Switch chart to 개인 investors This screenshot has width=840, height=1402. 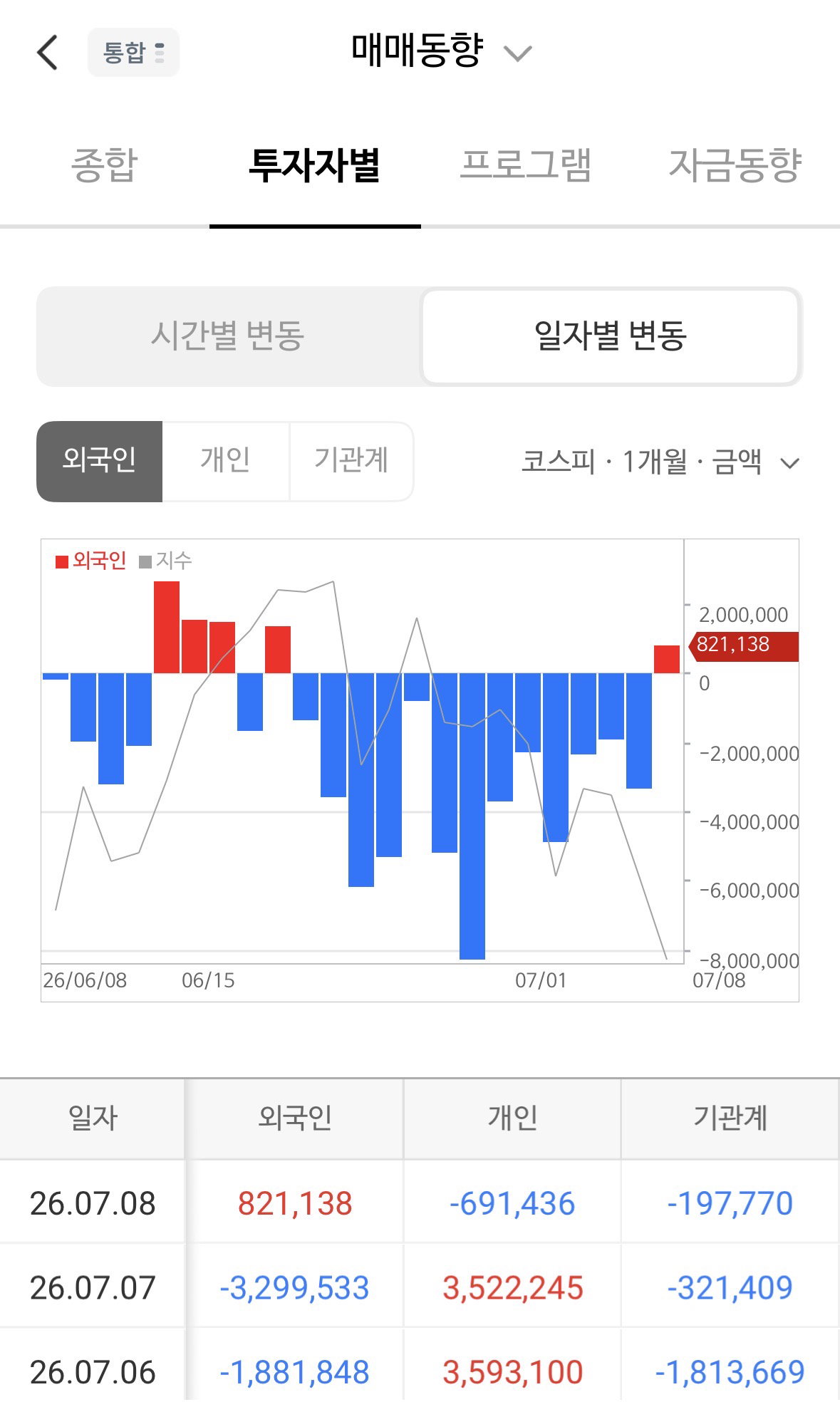226,462
